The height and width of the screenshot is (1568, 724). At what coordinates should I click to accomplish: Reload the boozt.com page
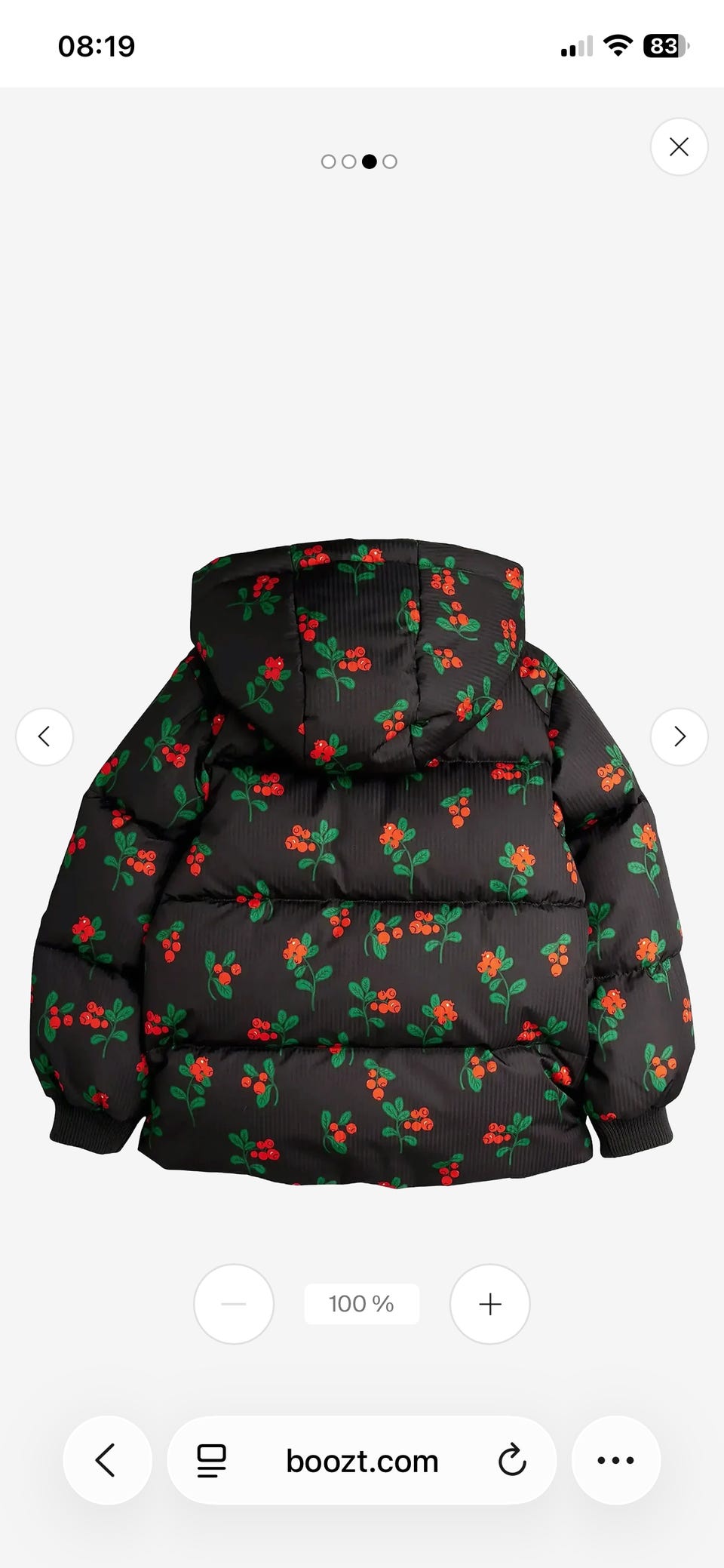512,1460
